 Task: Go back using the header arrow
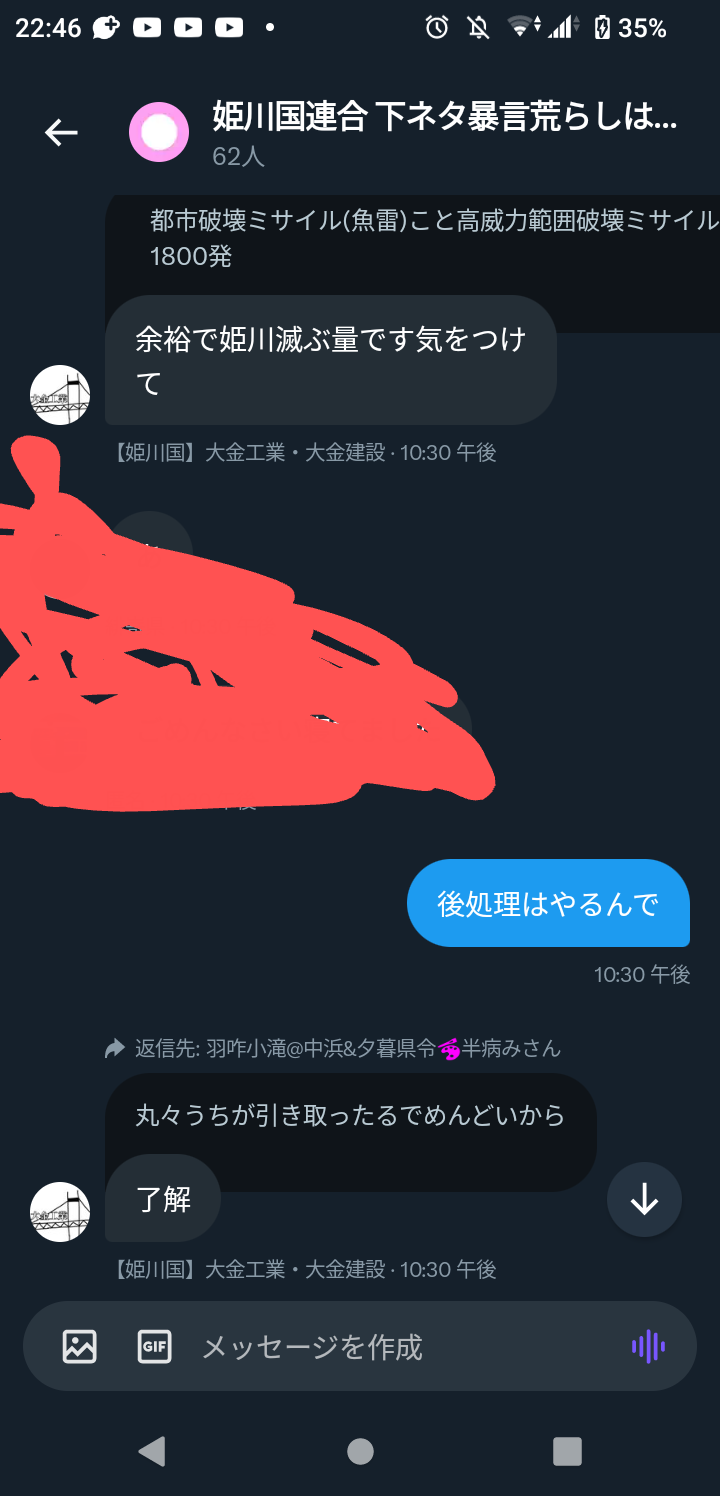[x=61, y=132]
